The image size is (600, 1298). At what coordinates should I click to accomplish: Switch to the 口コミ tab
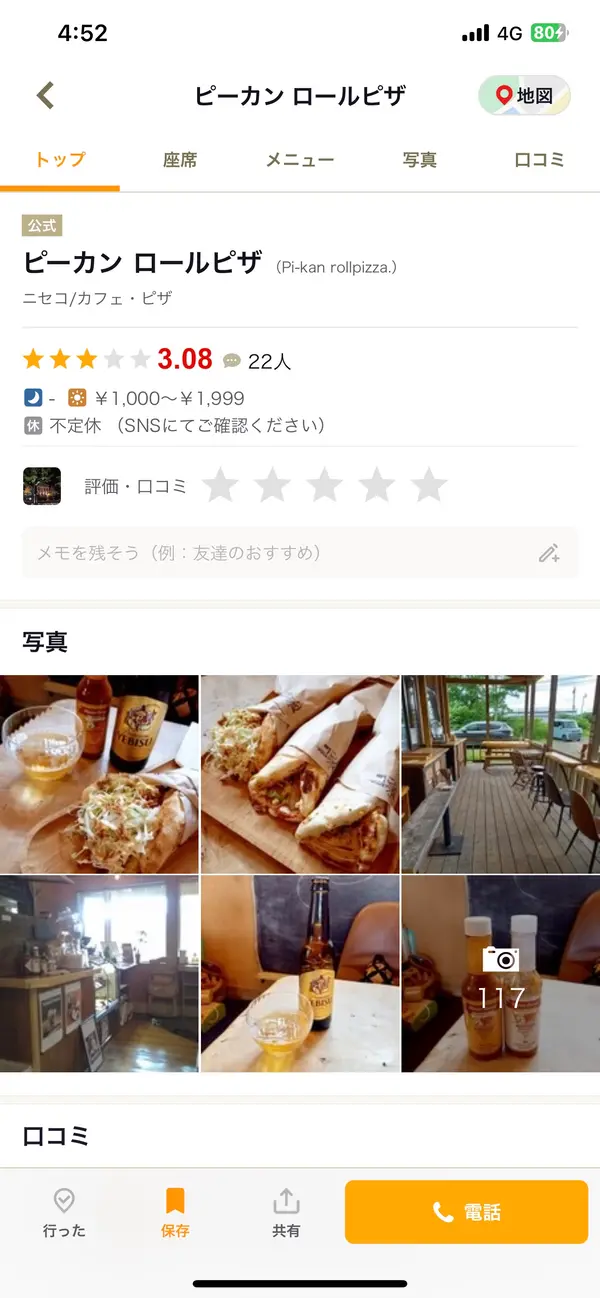click(540, 160)
